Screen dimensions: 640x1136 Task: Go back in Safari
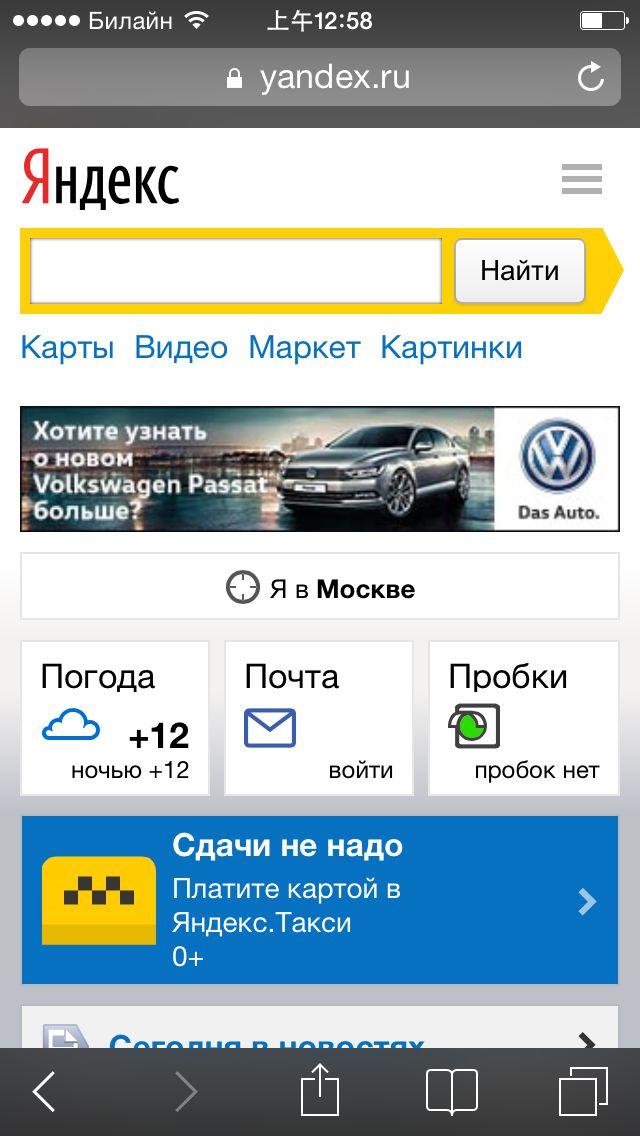[x=43, y=1092]
